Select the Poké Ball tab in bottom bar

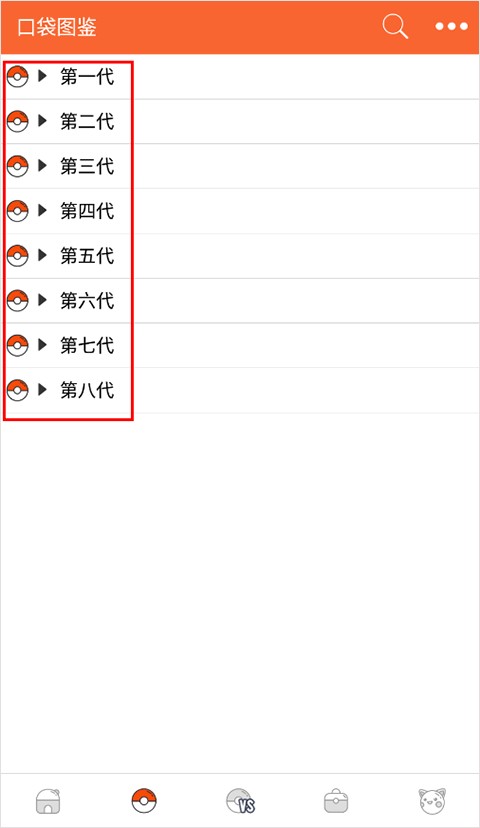[x=144, y=801]
